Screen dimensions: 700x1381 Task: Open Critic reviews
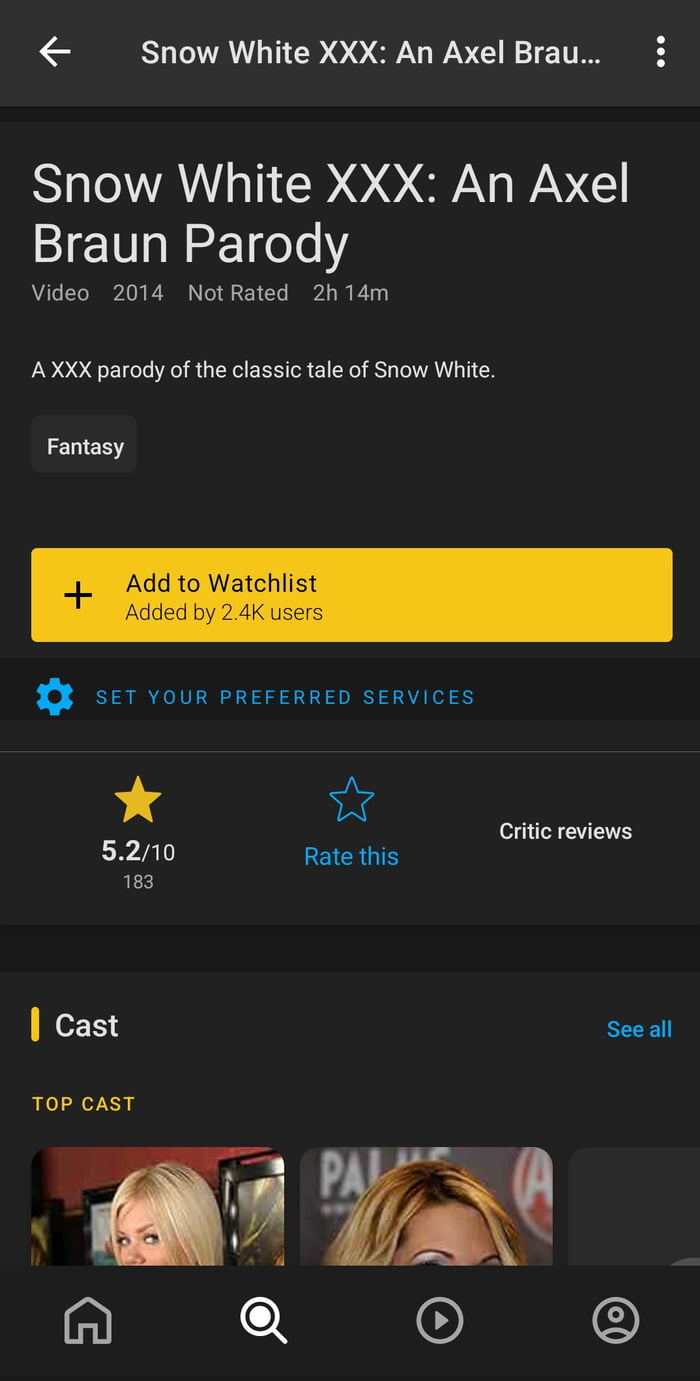pos(565,831)
